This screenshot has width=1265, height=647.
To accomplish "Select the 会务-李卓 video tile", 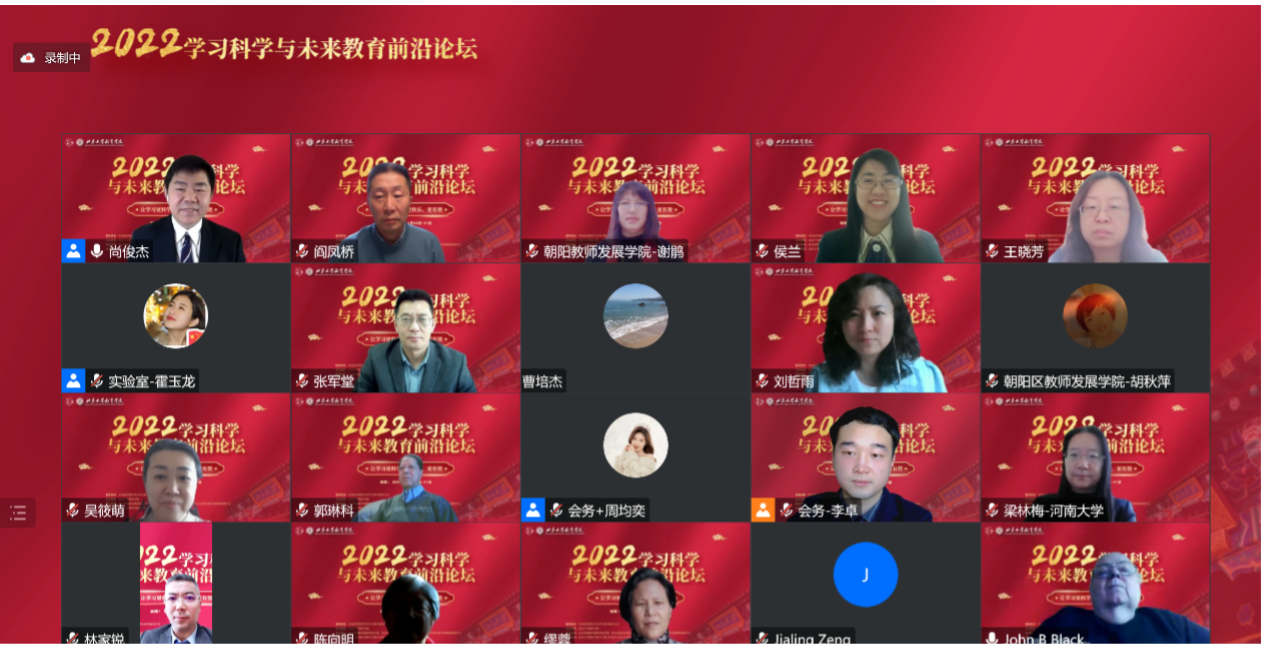I will pyautogui.click(x=865, y=457).
